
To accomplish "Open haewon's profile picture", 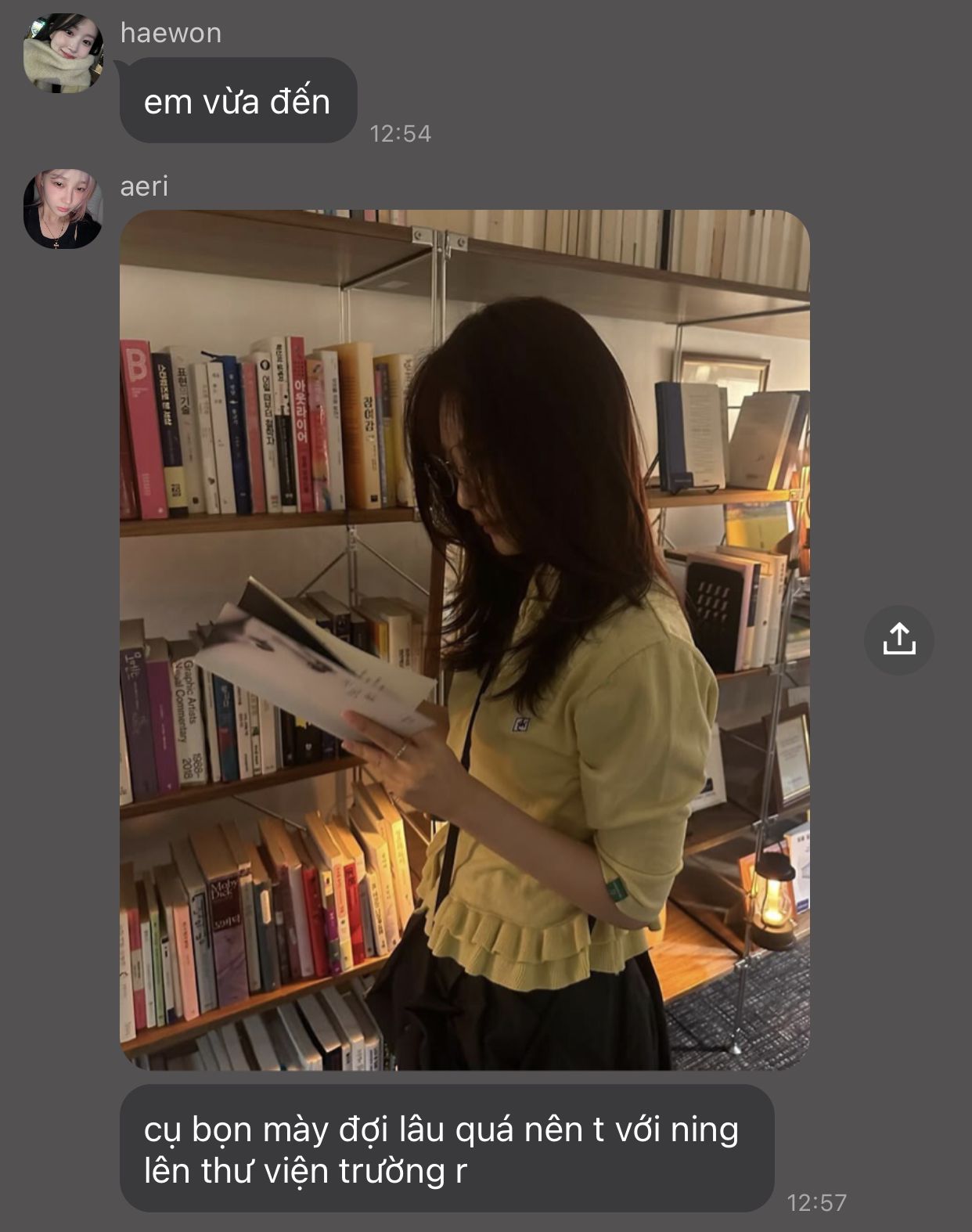I will click(x=63, y=53).
